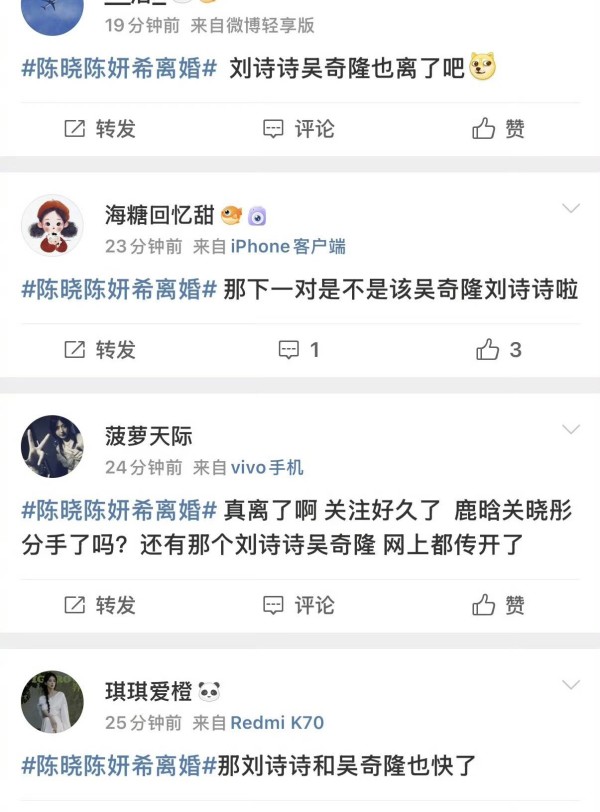This screenshot has height=812, width=600.
Task: Tap the chevron on 琪琪爱橙's post
Action: coord(571,685)
